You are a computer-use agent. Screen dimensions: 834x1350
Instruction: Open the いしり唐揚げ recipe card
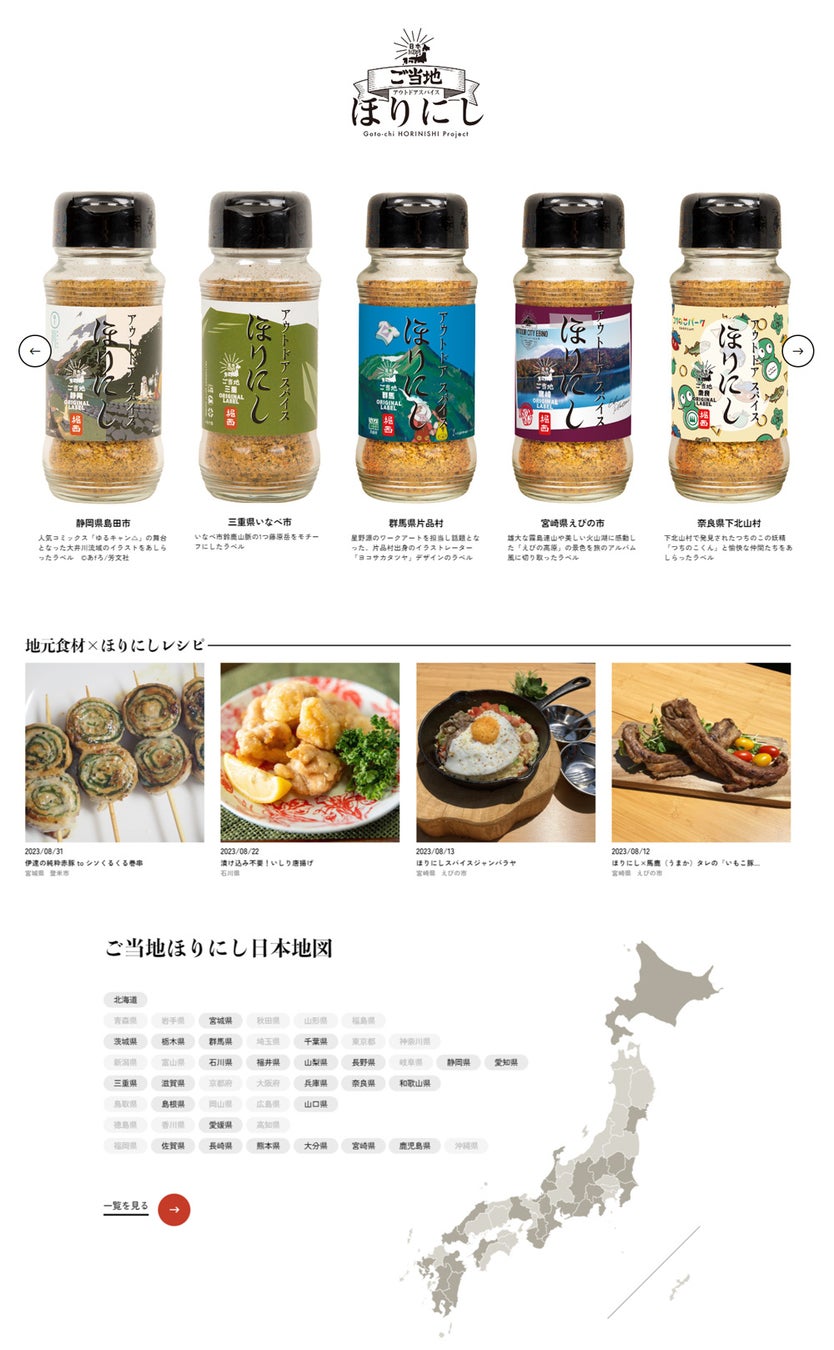309,752
